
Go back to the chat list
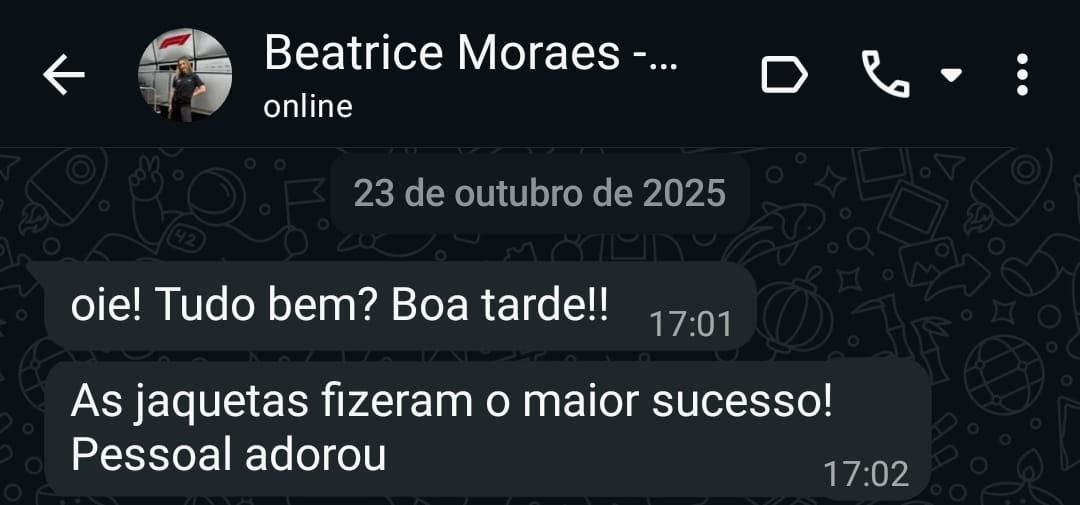pyautogui.click(x=64, y=75)
